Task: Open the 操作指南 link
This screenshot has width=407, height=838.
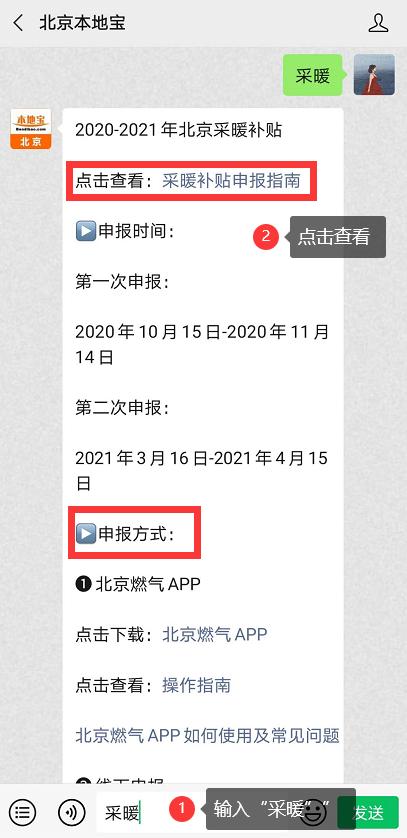Action: 197,685
